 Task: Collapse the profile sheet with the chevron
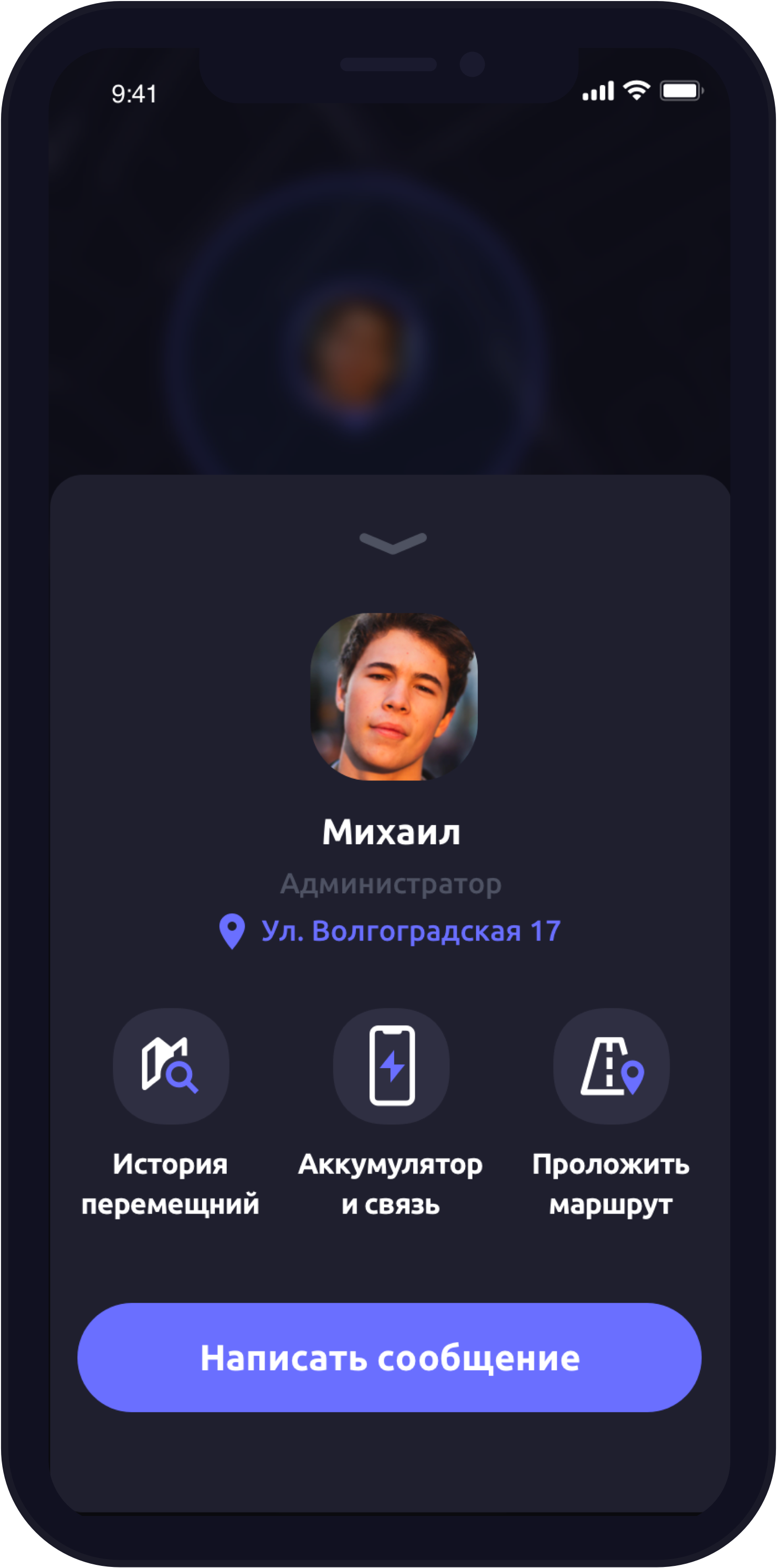(393, 542)
